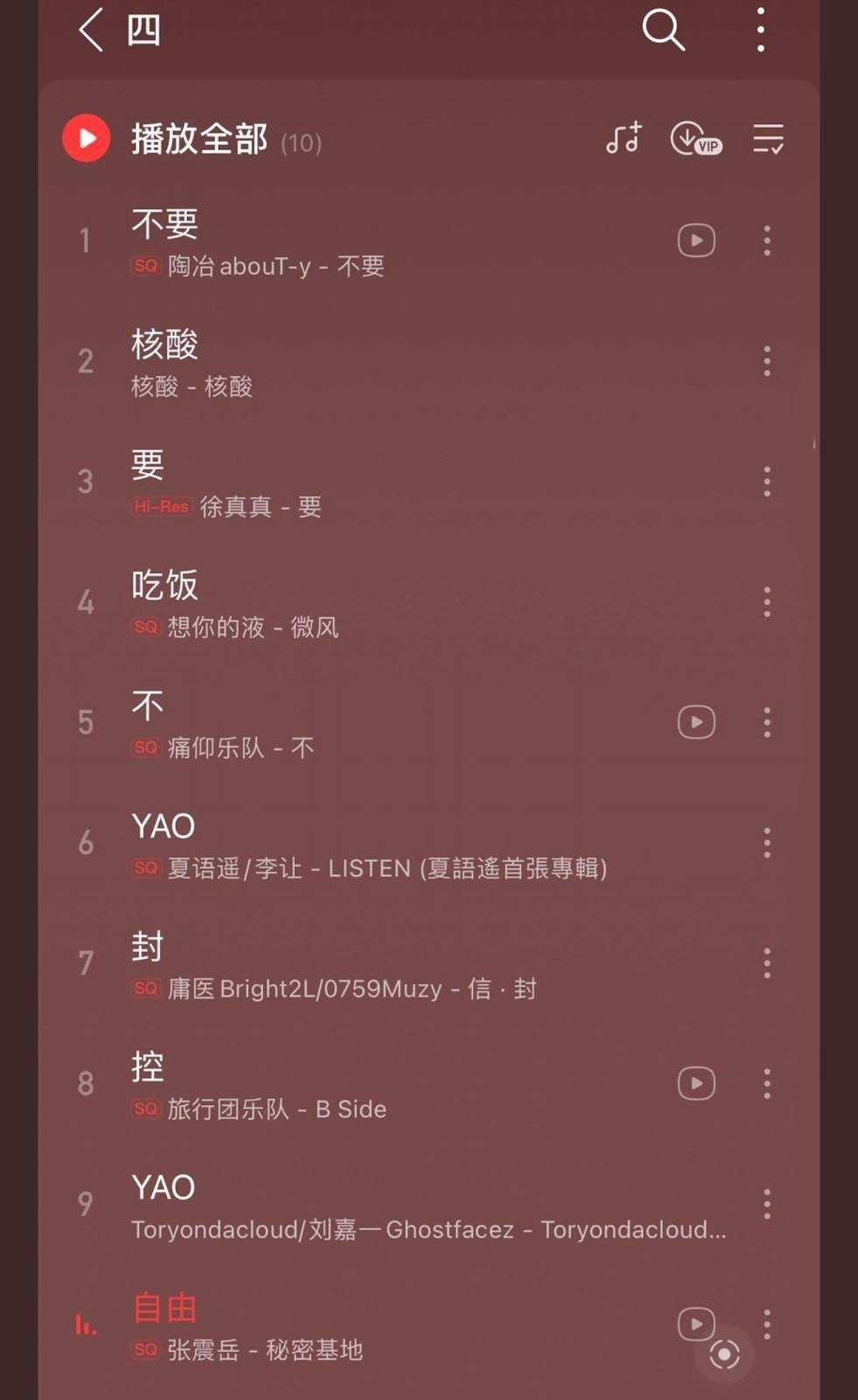Open more options for 核酸
Screen dimensions: 858x1400
pyautogui.click(x=767, y=361)
